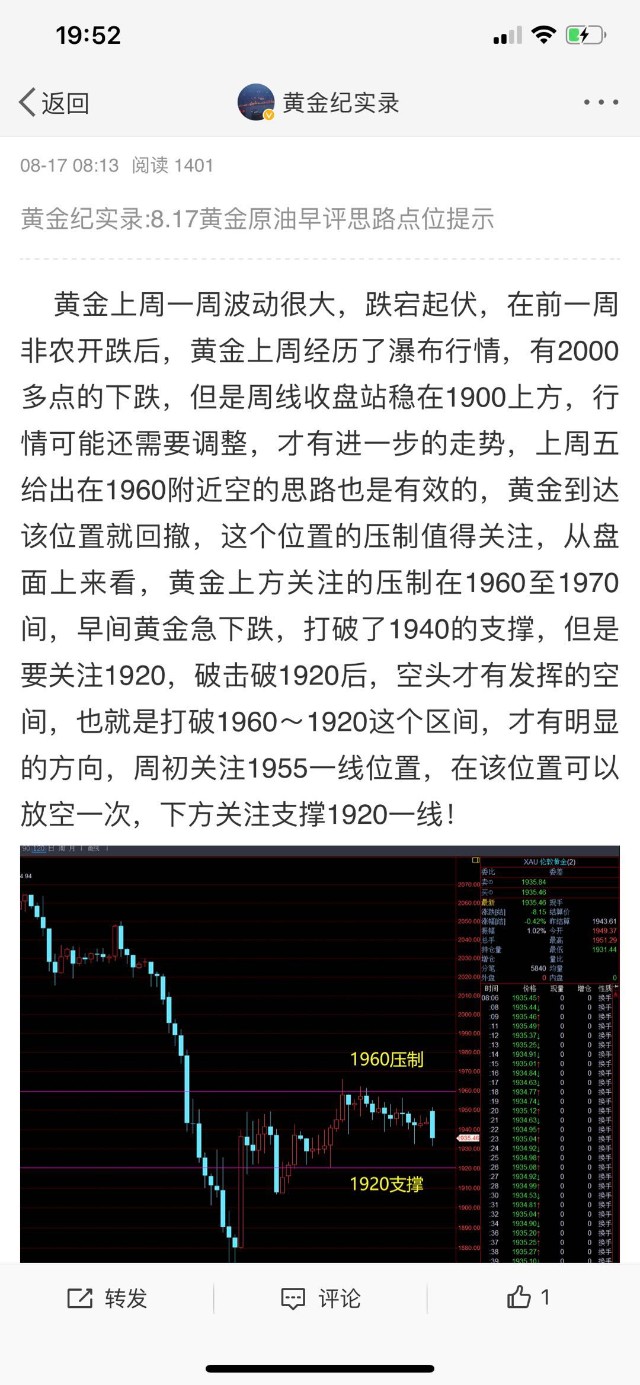Go back using the 返回 button

click(54, 102)
